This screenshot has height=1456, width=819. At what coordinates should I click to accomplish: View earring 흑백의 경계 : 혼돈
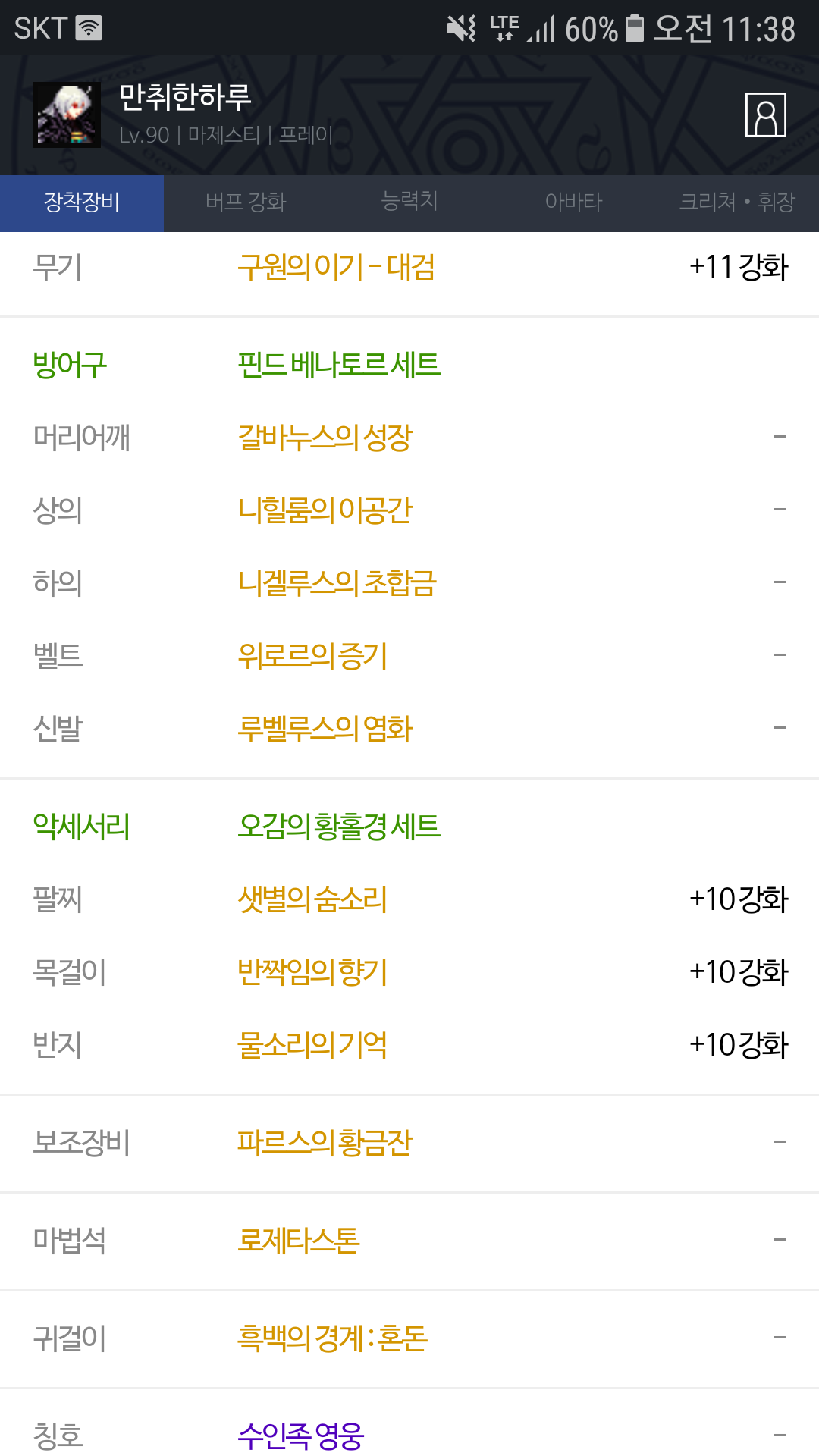(332, 1338)
